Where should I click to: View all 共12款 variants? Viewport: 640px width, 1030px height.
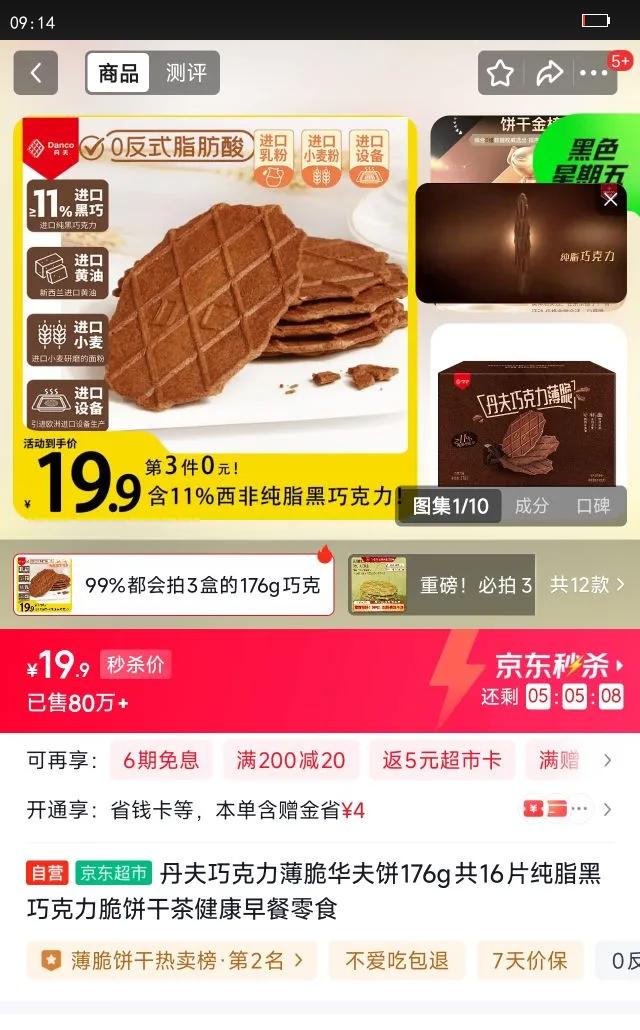pos(587,585)
